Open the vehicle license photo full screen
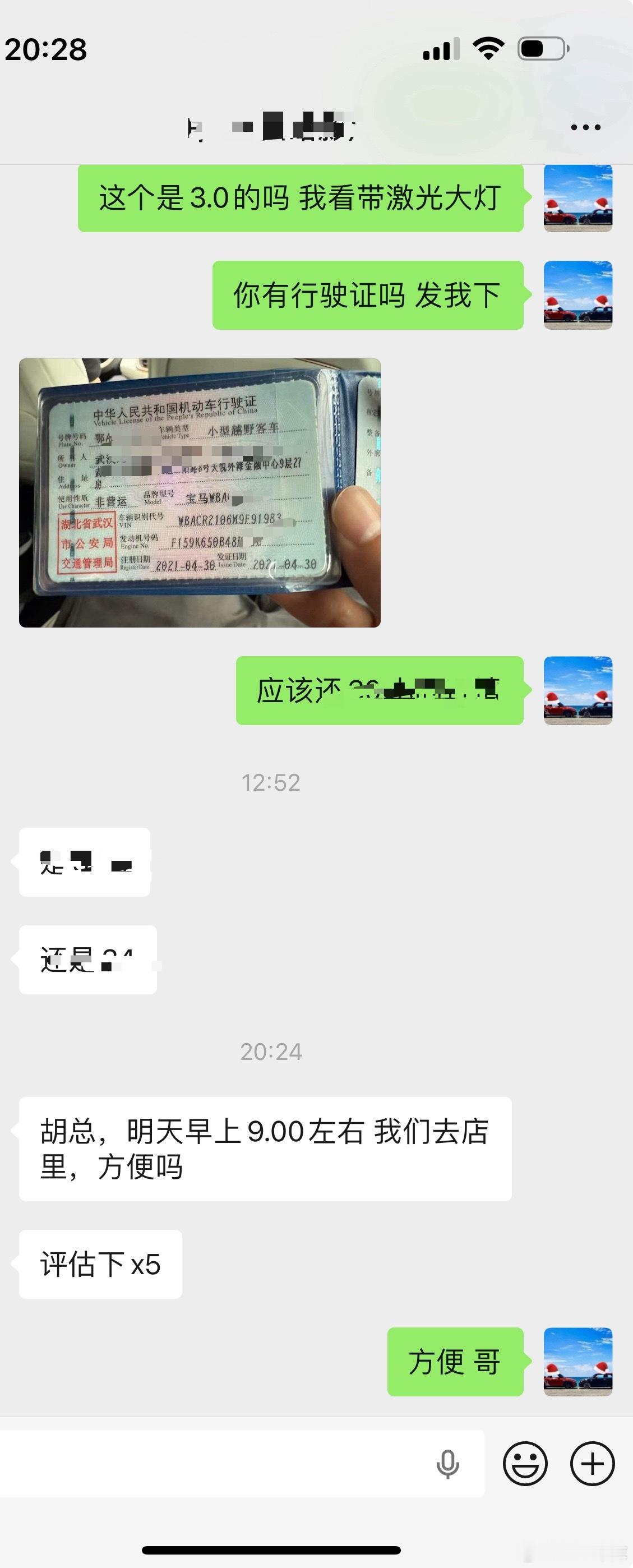The width and height of the screenshot is (633, 1568). pos(201,493)
